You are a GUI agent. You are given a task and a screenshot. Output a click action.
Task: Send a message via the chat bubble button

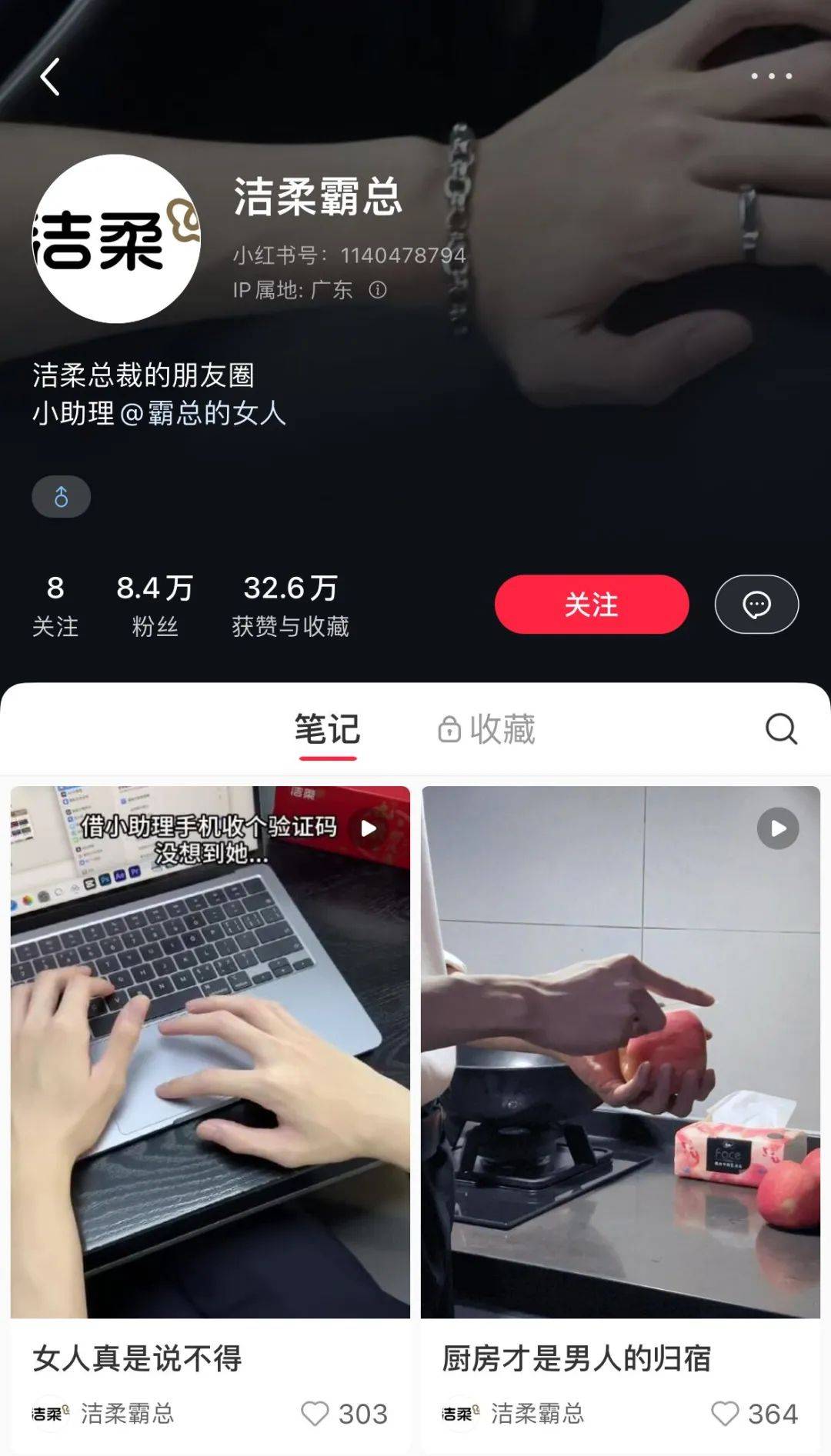(756, 605)
